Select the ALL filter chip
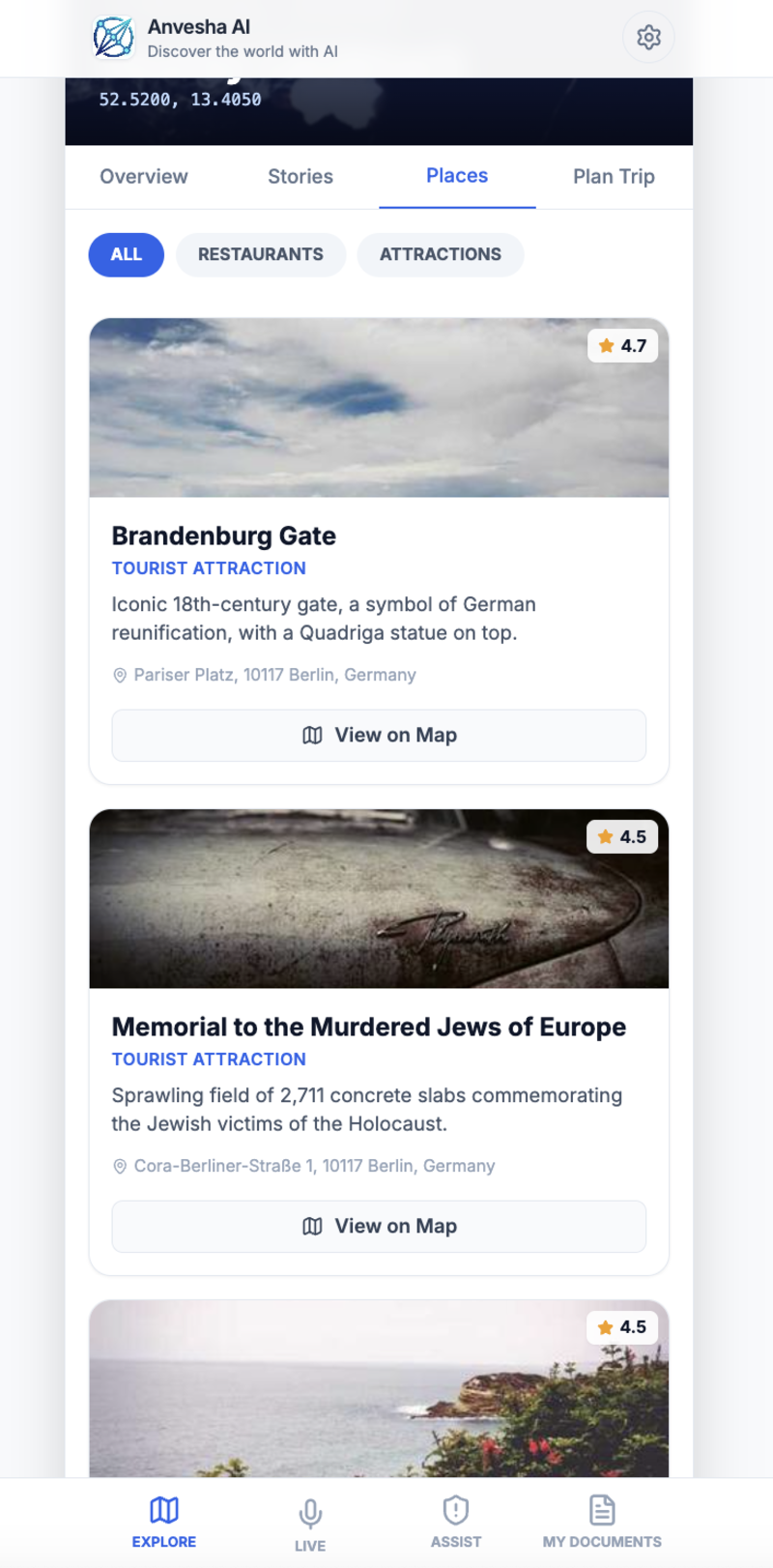This screenshot has width=773, height=1568. click(127, 255)
